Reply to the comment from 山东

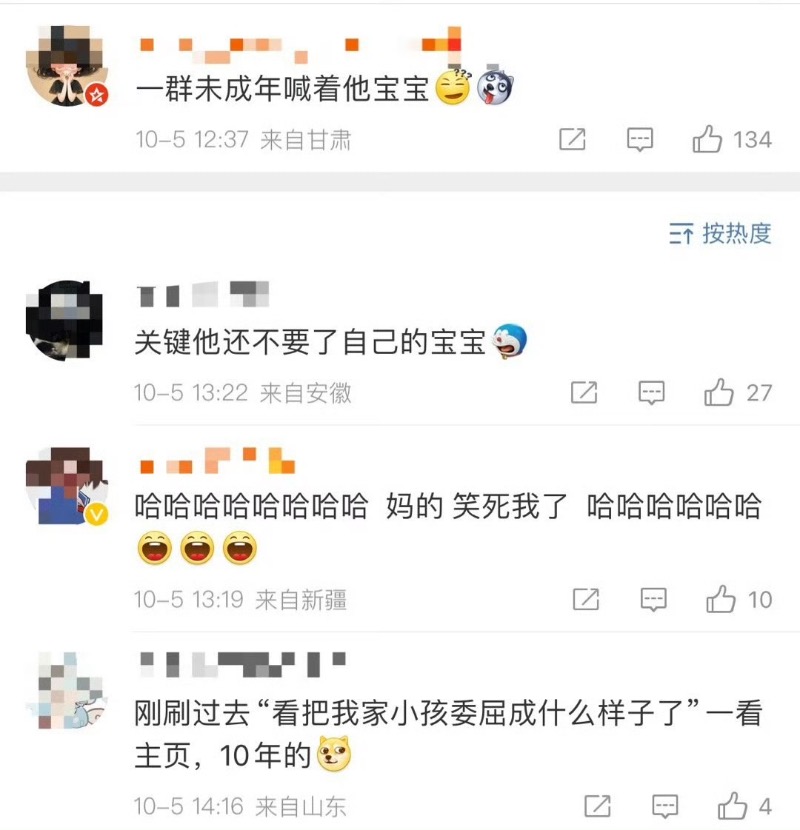[x=665, y=806]
